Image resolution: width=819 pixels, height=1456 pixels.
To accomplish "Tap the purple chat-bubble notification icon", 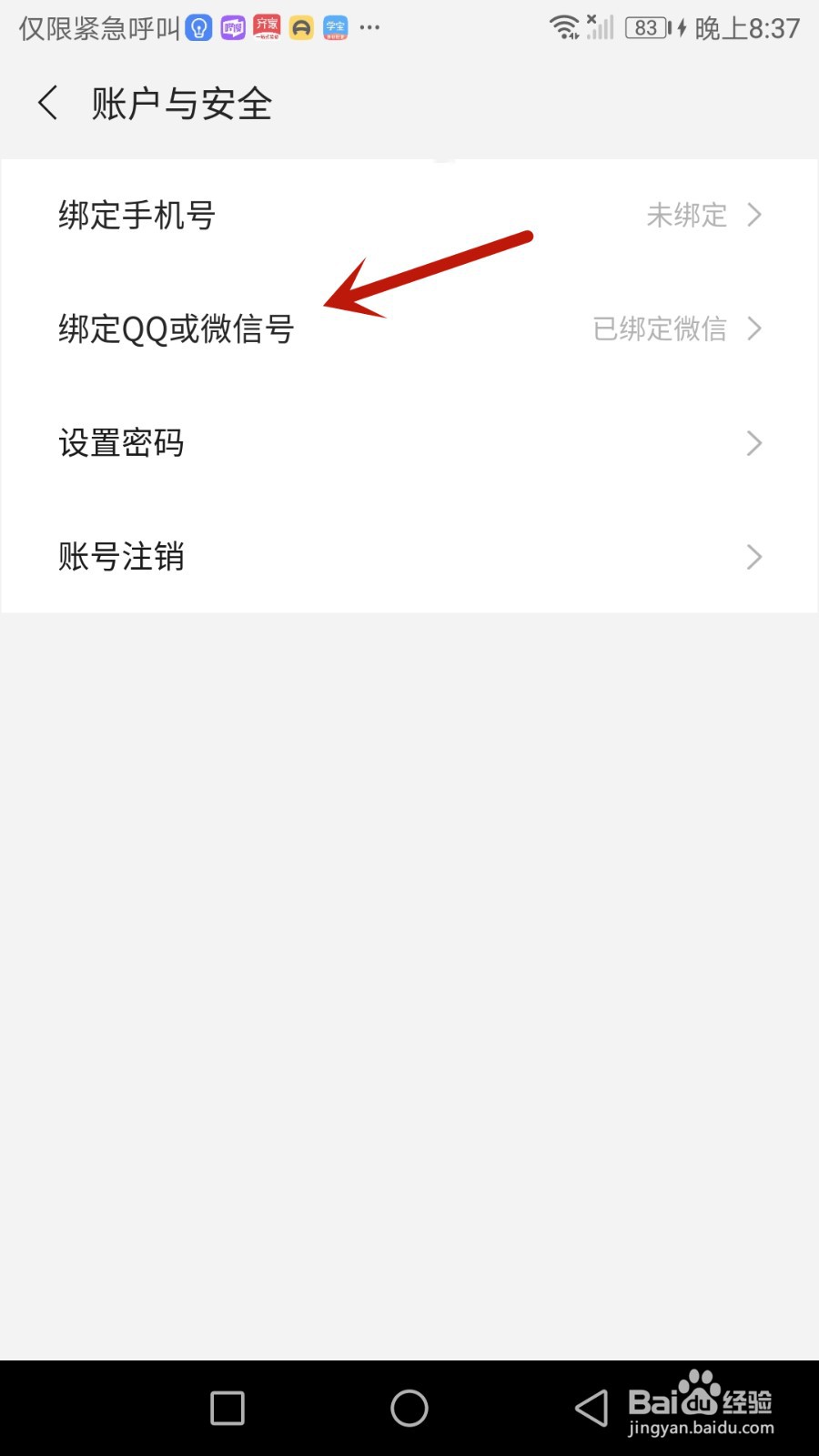I will [x=232, y=27].
